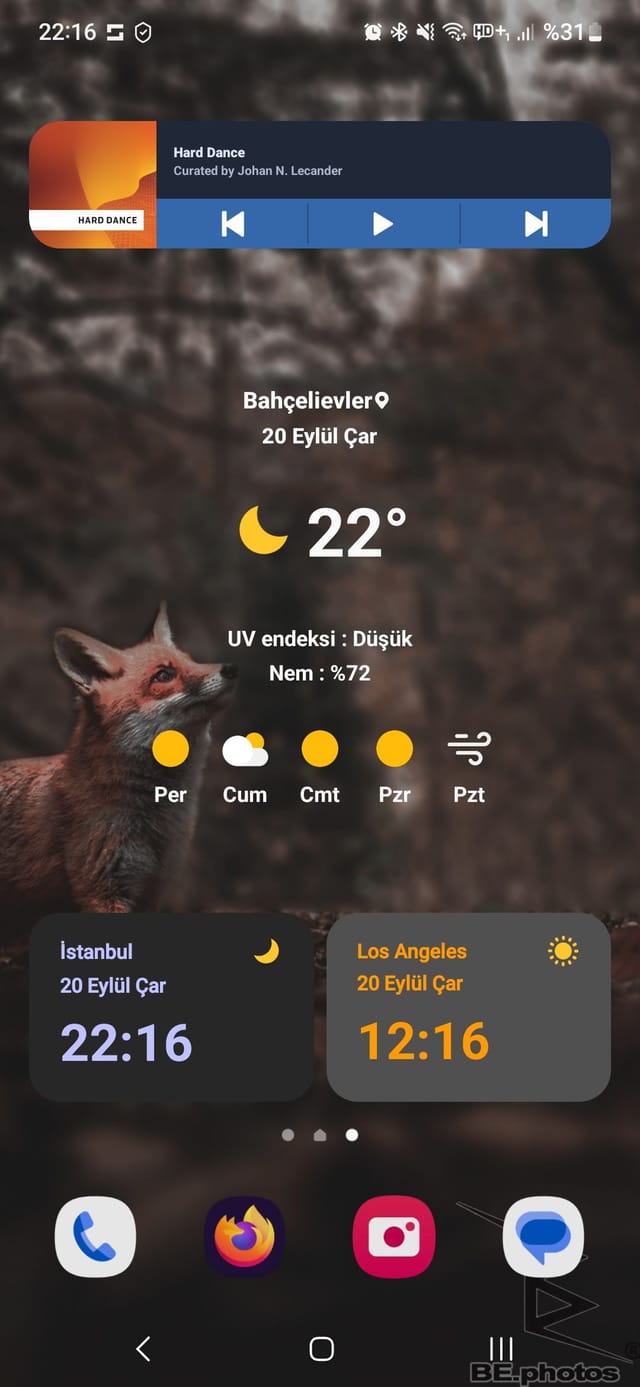The width and height of the screenshot is (640, 1387).
Task: Open the İstanbul clock card
Action: point(171,1007)
